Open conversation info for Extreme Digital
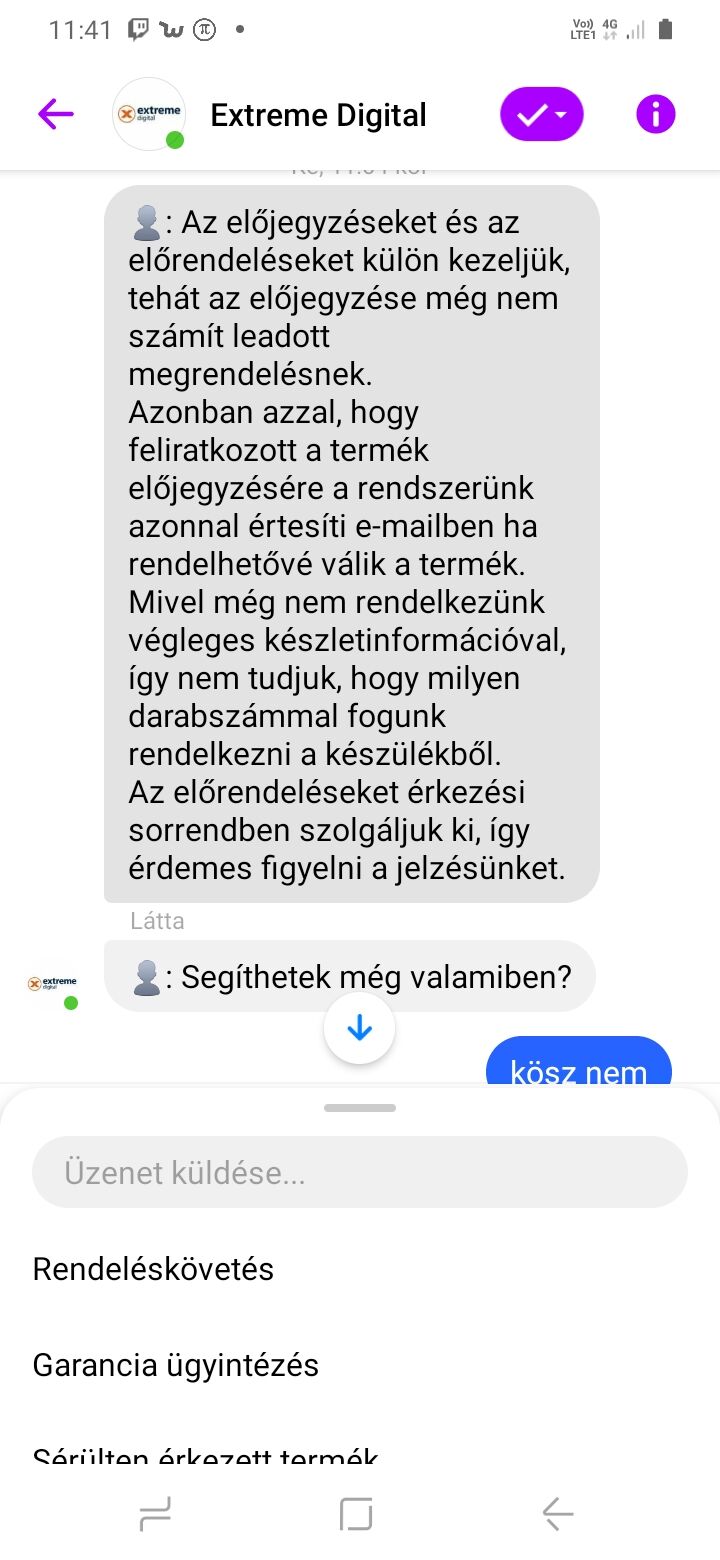 [x=655, y=114]
